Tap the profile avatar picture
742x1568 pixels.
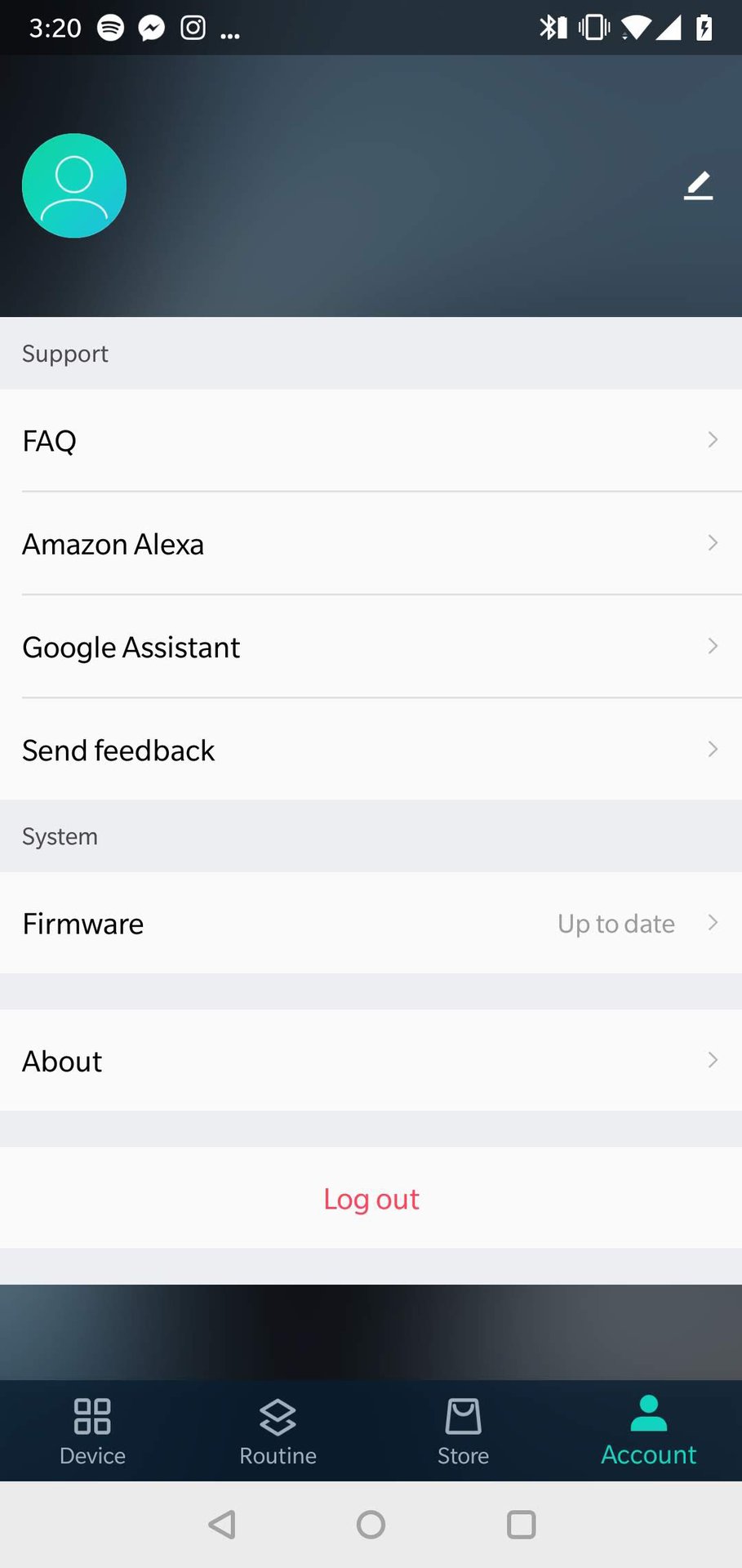(x=74, y=186)
